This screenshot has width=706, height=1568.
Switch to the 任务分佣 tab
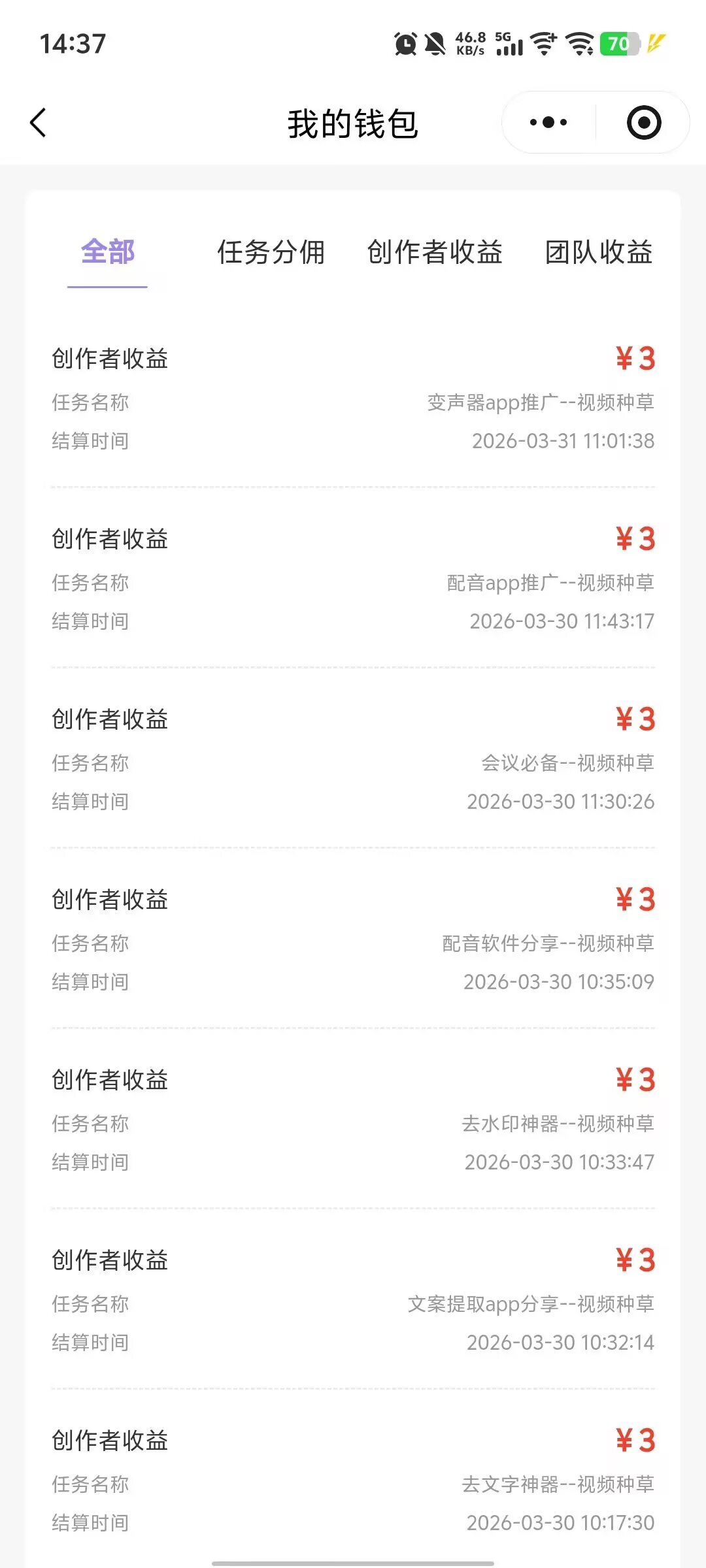(x=272, y=253)
